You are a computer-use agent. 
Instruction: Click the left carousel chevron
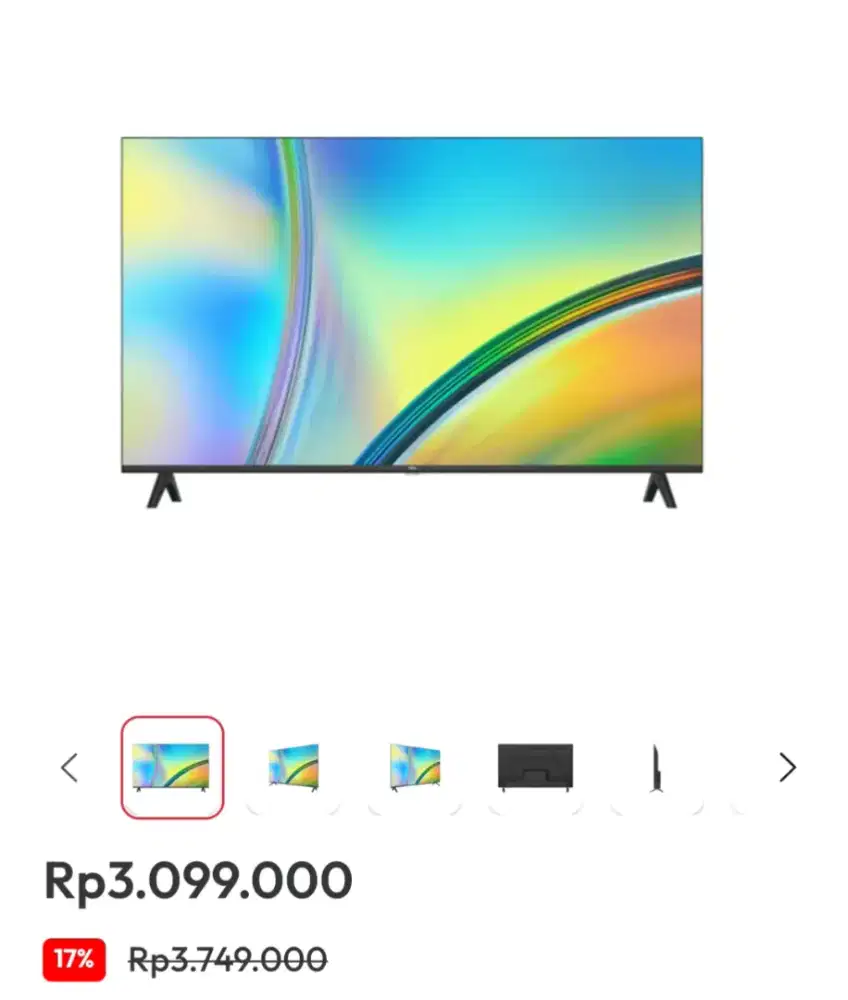(69, 767)
